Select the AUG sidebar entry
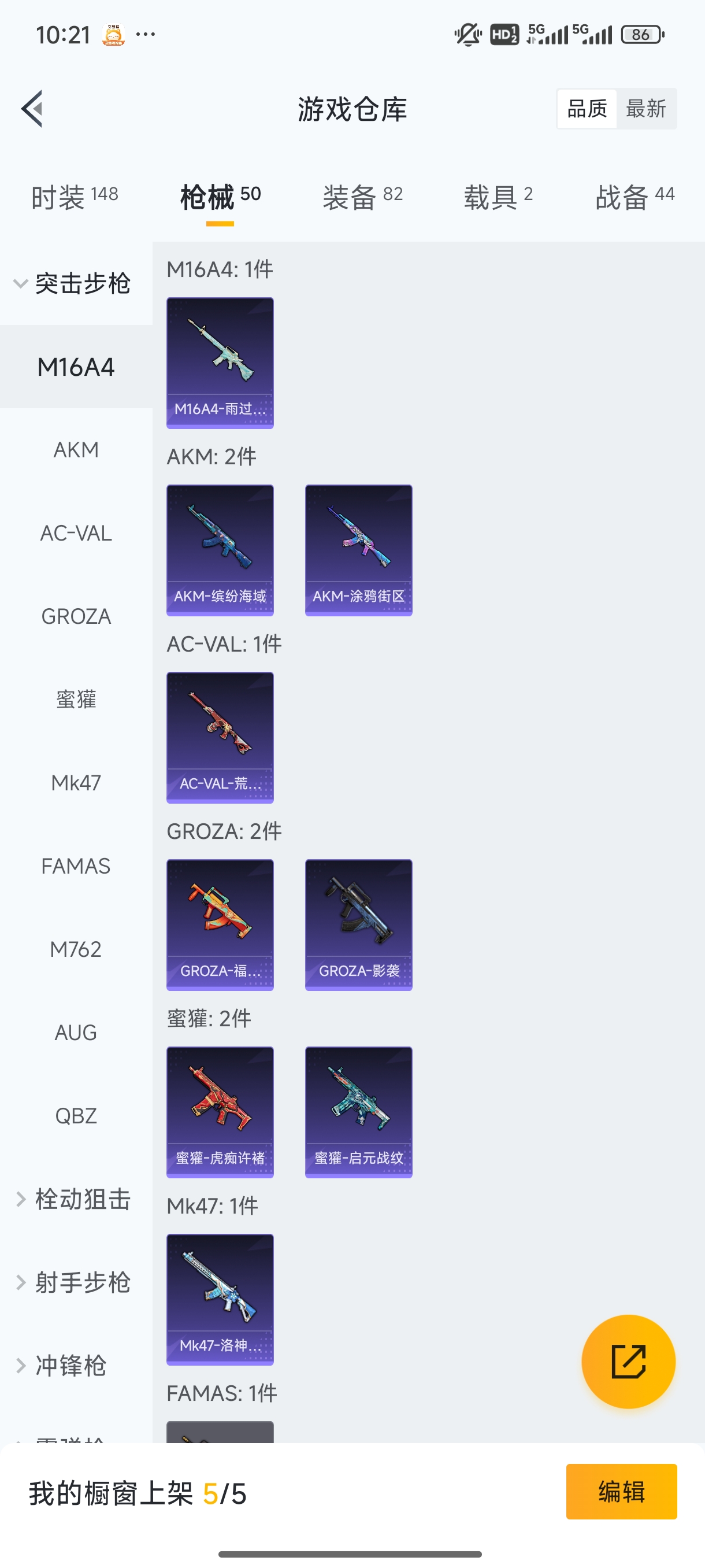 click(x=76, y=1031)
